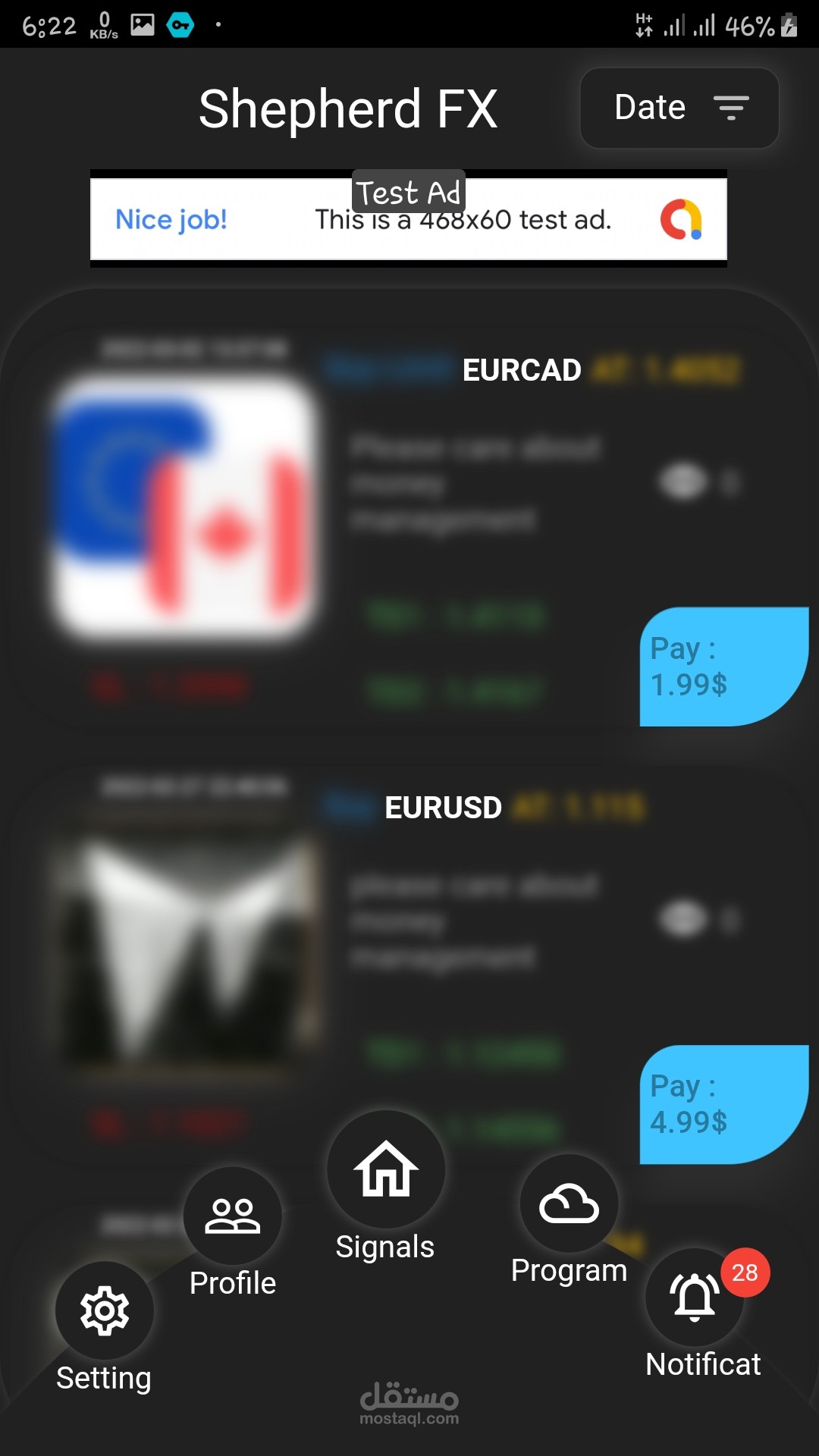The width and height of the screenshot is (819, 1456).
Task: Open the Profile tab
Action: 233,1216
